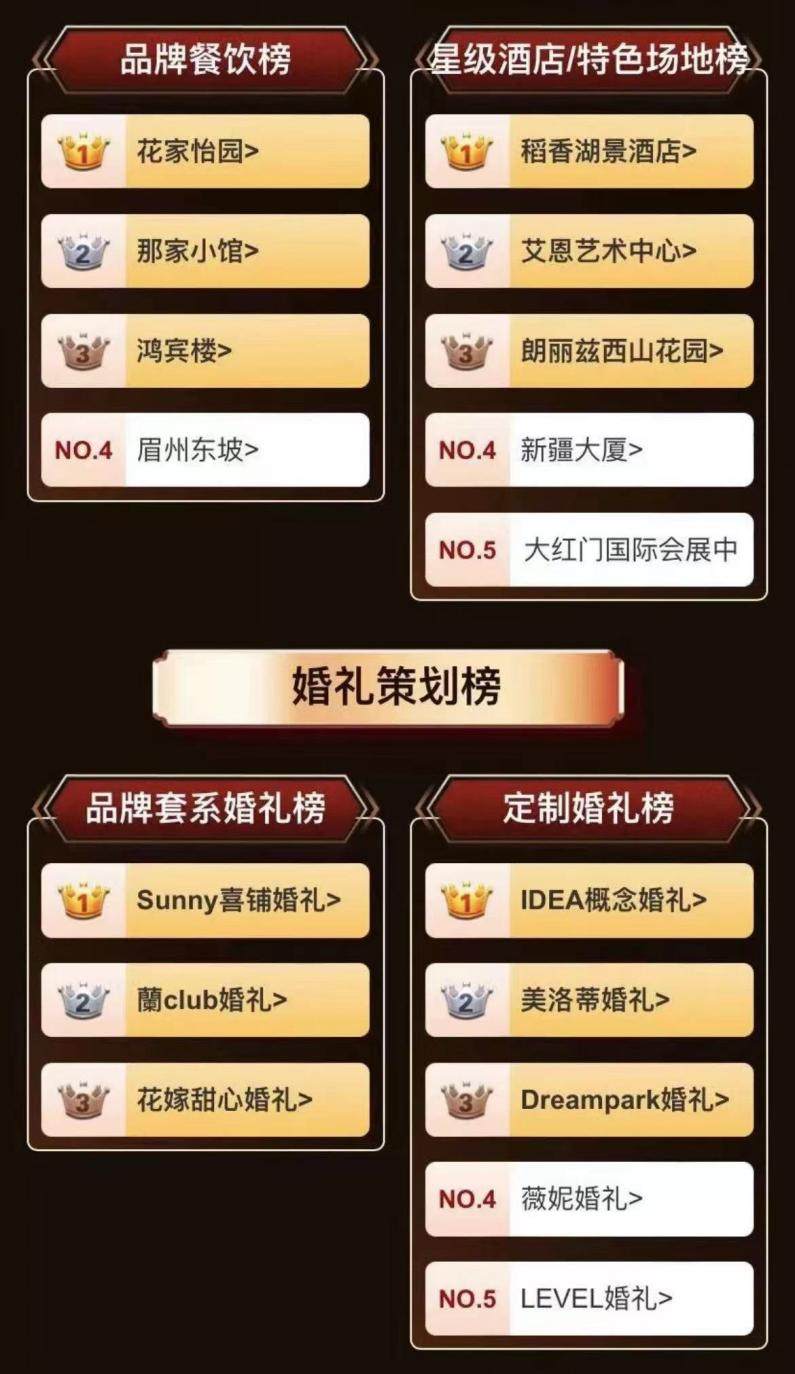View the 鸿宾楼 listing
This screenshot has width=795, height=1374.
pos(205,351)
